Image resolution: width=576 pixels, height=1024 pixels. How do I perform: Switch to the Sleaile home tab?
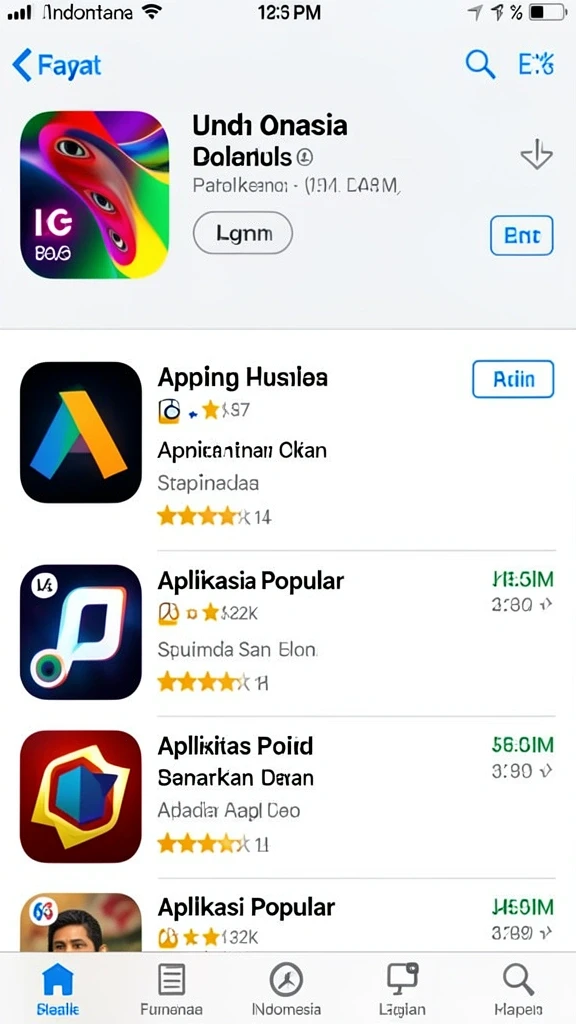pyautogui.click(x=58, y=989)
